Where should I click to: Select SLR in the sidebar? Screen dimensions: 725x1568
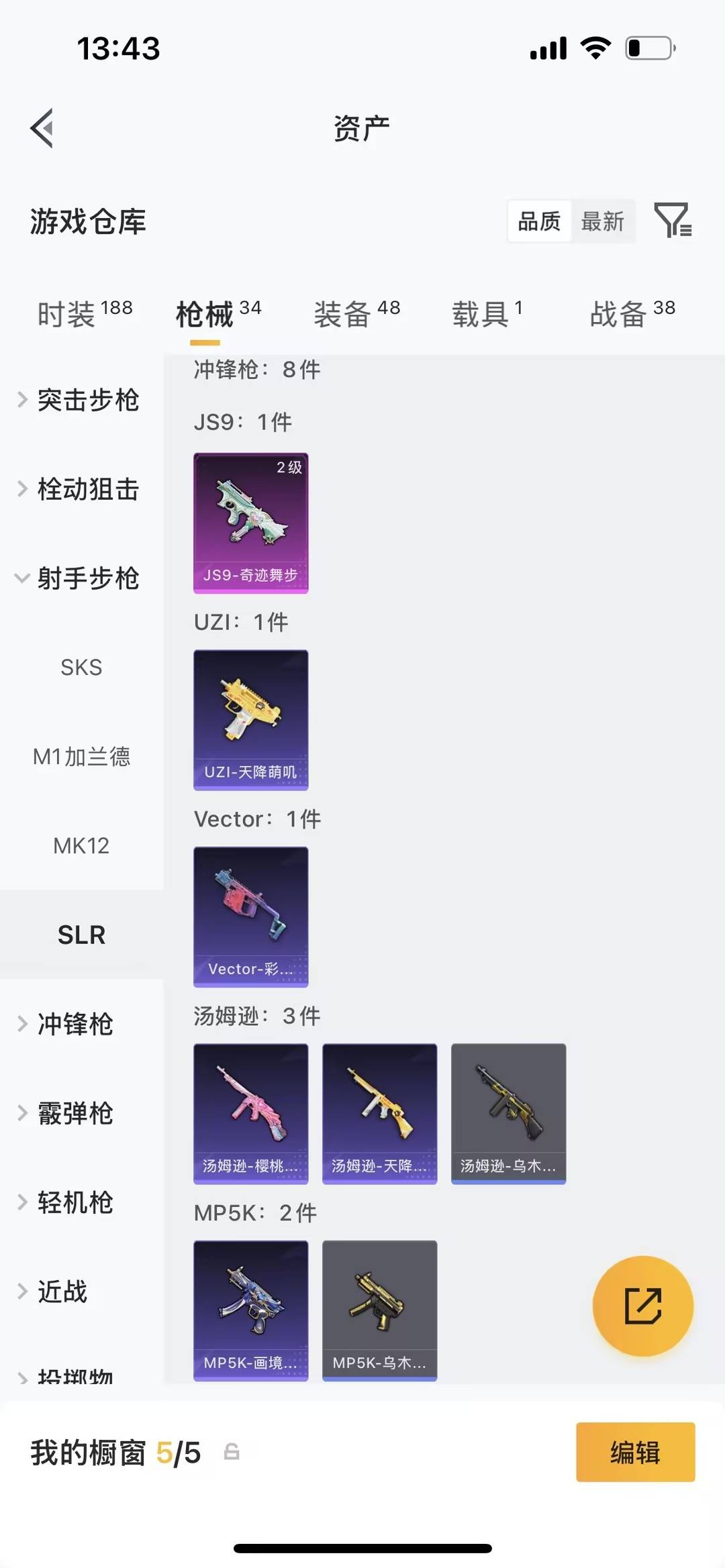(81, 934)
